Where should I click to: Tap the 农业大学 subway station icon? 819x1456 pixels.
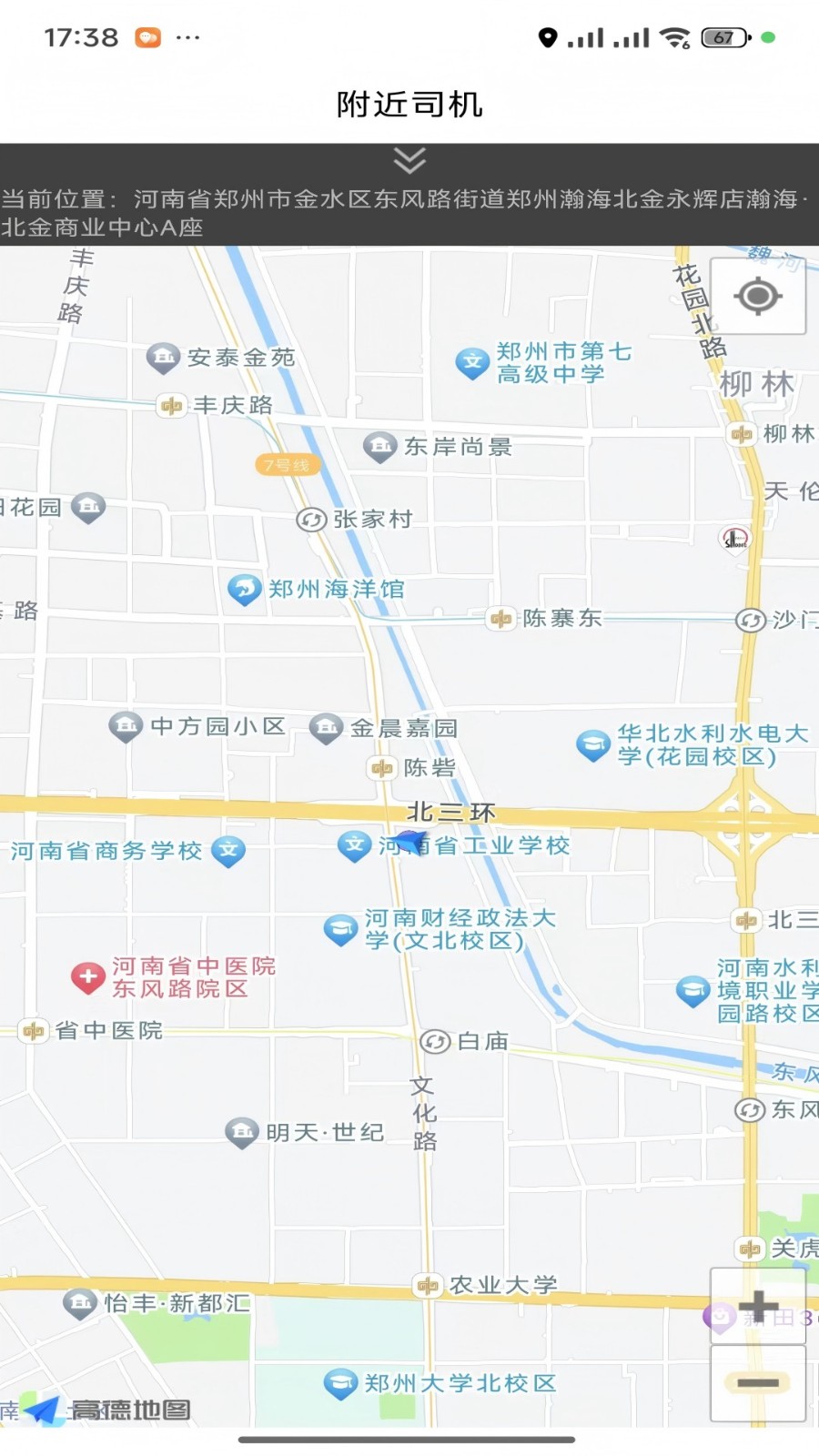(x=429, y=1285)
